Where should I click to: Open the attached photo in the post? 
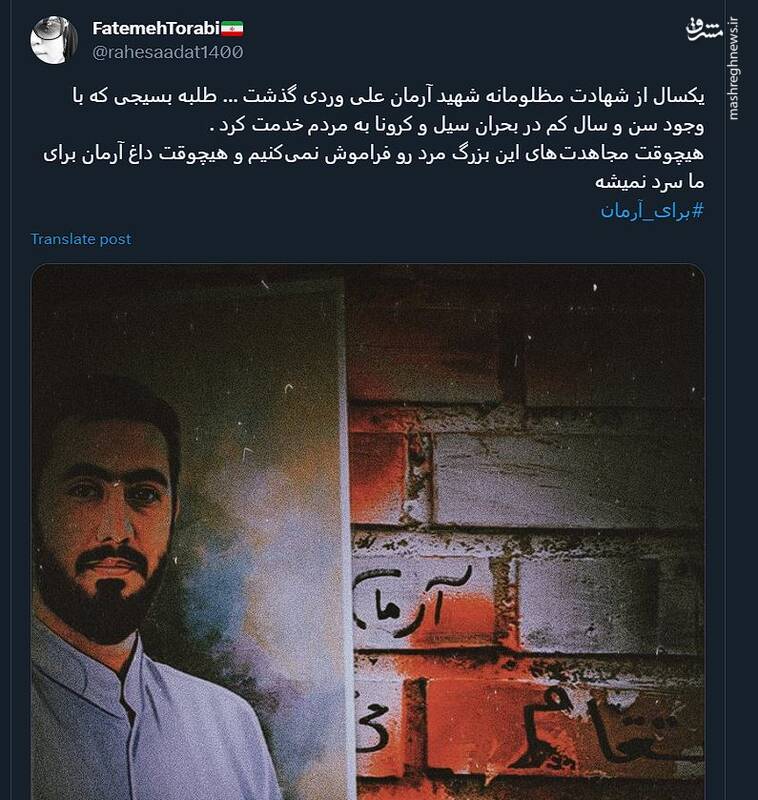[368, 530]
